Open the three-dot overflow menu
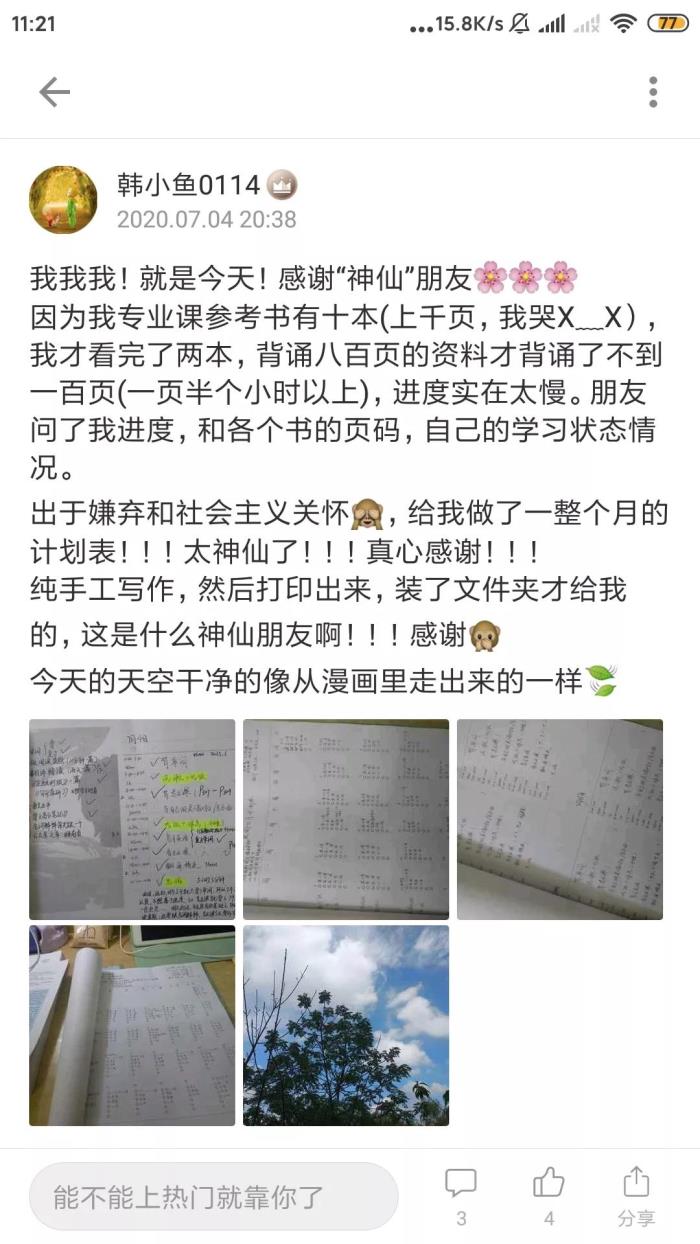This screenshot has width=700, height=1244. (x=653, y=92)
